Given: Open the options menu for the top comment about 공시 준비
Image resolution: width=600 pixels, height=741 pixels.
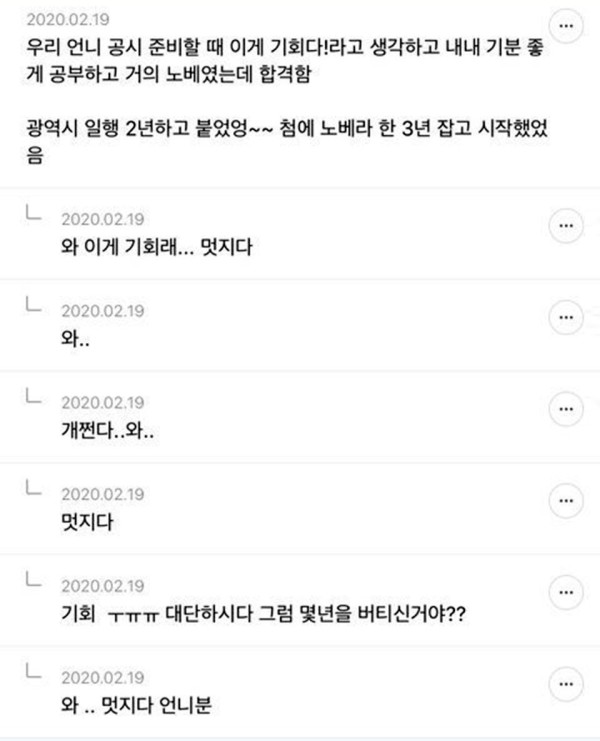Looking at the screenshot, I should pos(568,24).
